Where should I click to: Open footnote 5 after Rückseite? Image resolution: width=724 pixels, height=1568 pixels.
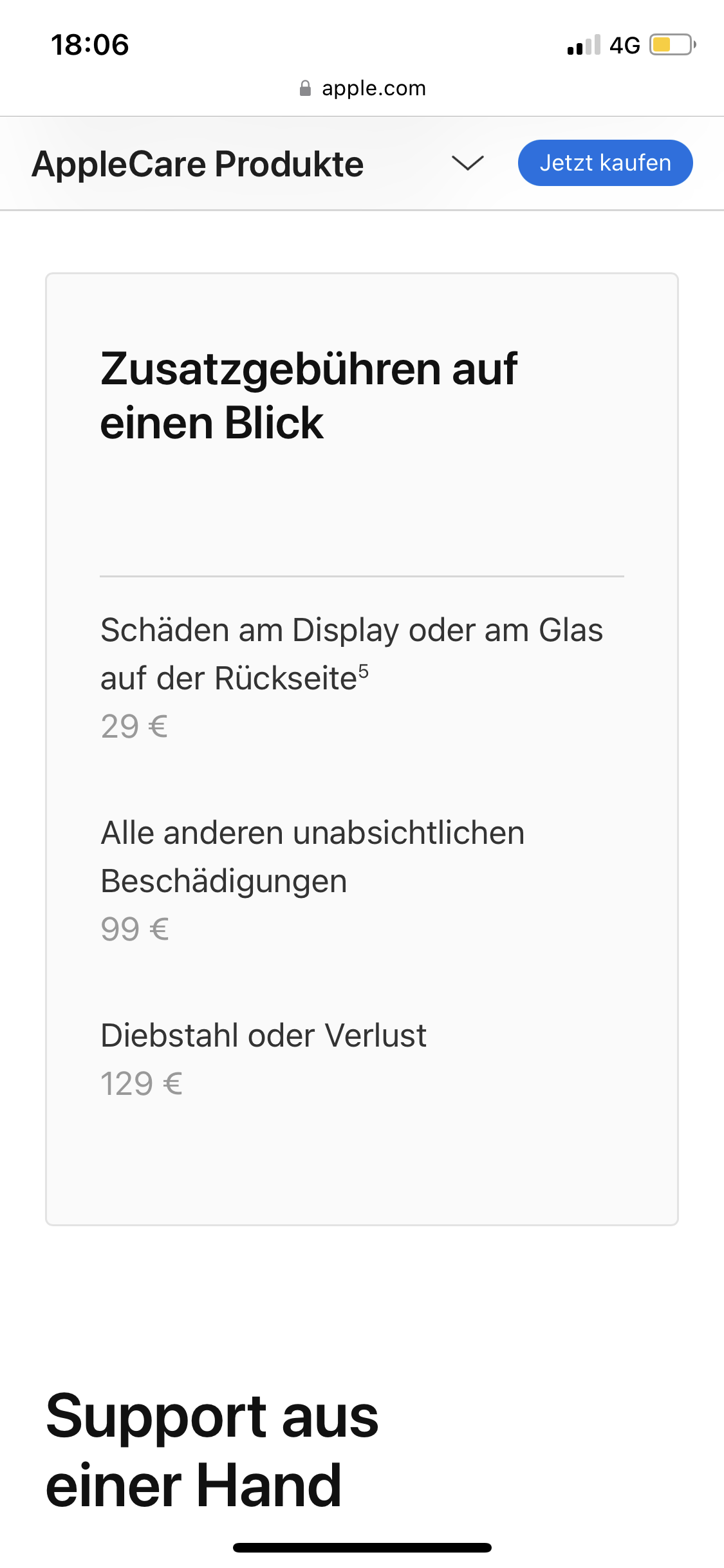tap(364, 671)
